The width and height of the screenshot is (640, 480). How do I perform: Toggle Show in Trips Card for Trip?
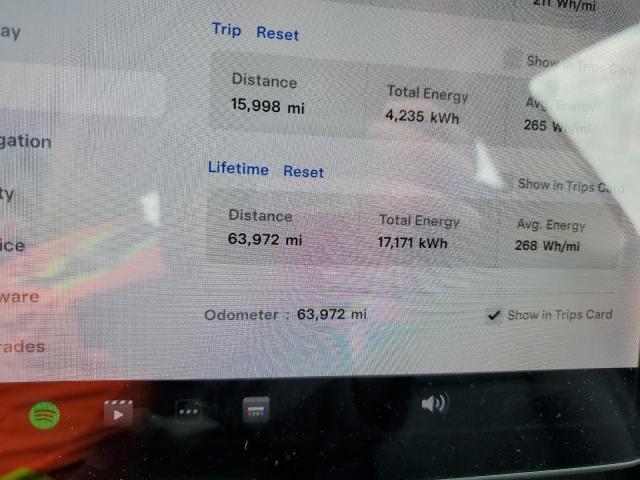[x=513, y=59]
